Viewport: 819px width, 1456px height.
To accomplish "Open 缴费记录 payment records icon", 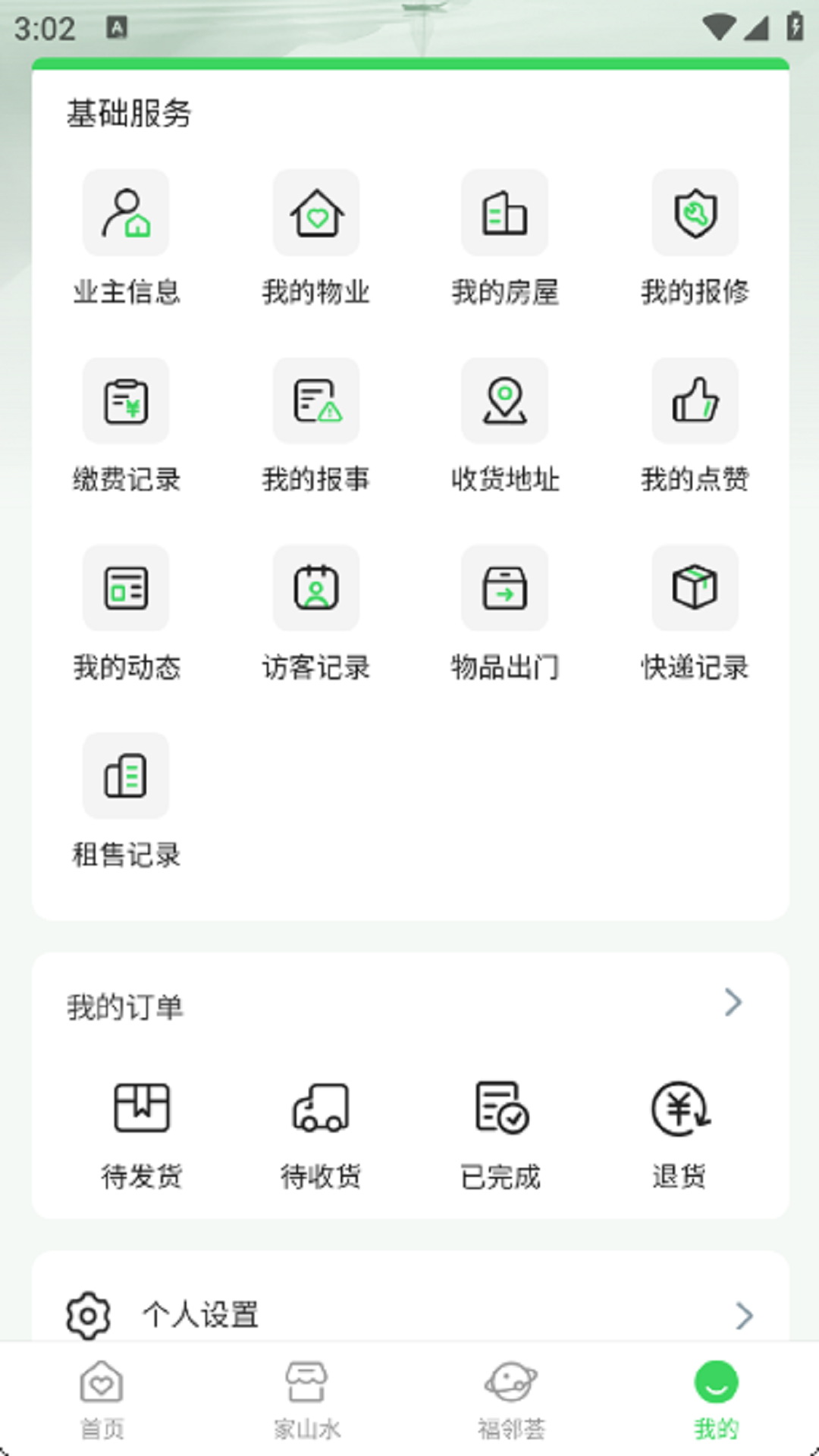I will [125, 400].
